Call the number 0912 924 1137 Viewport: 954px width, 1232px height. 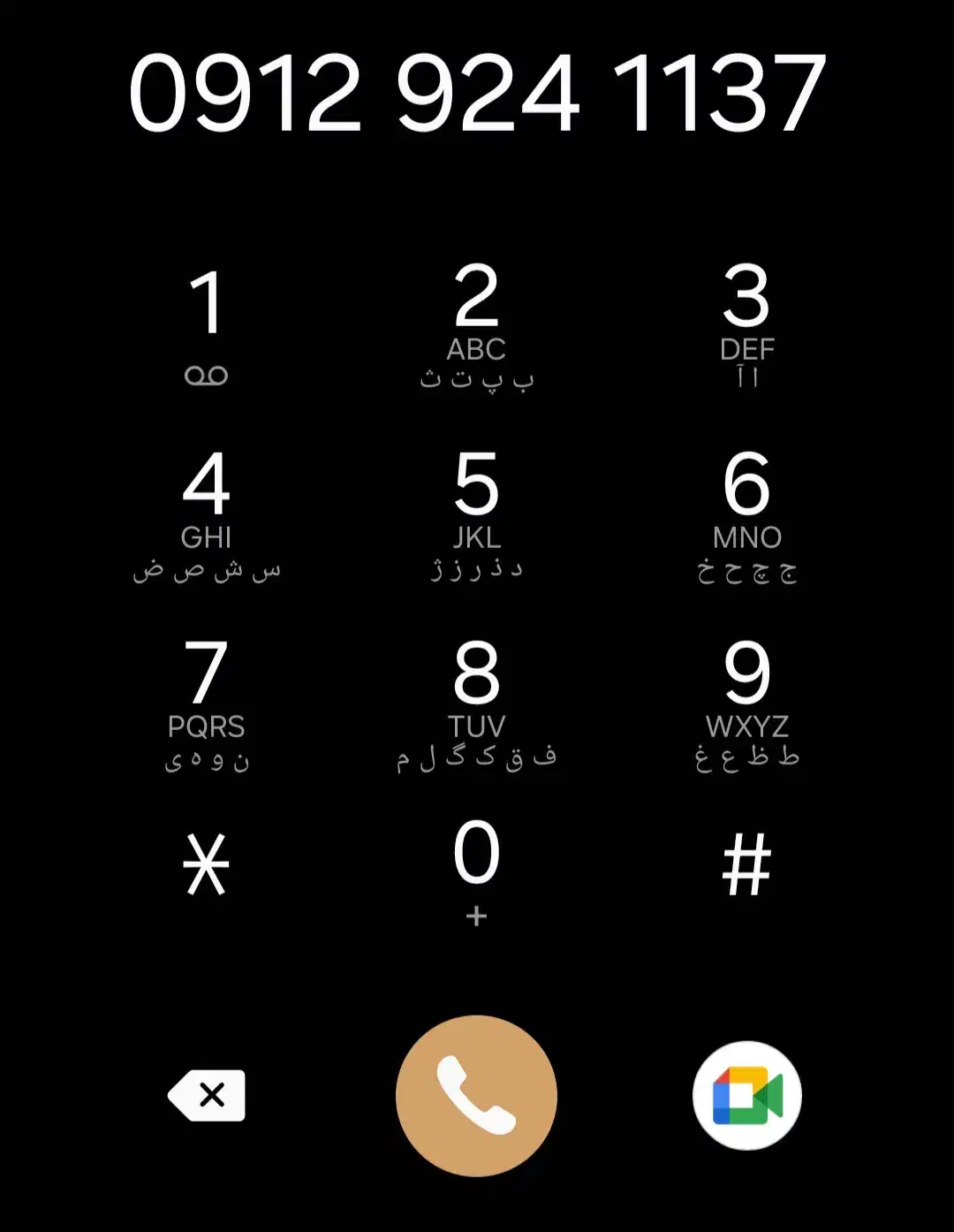[476, 1096]
